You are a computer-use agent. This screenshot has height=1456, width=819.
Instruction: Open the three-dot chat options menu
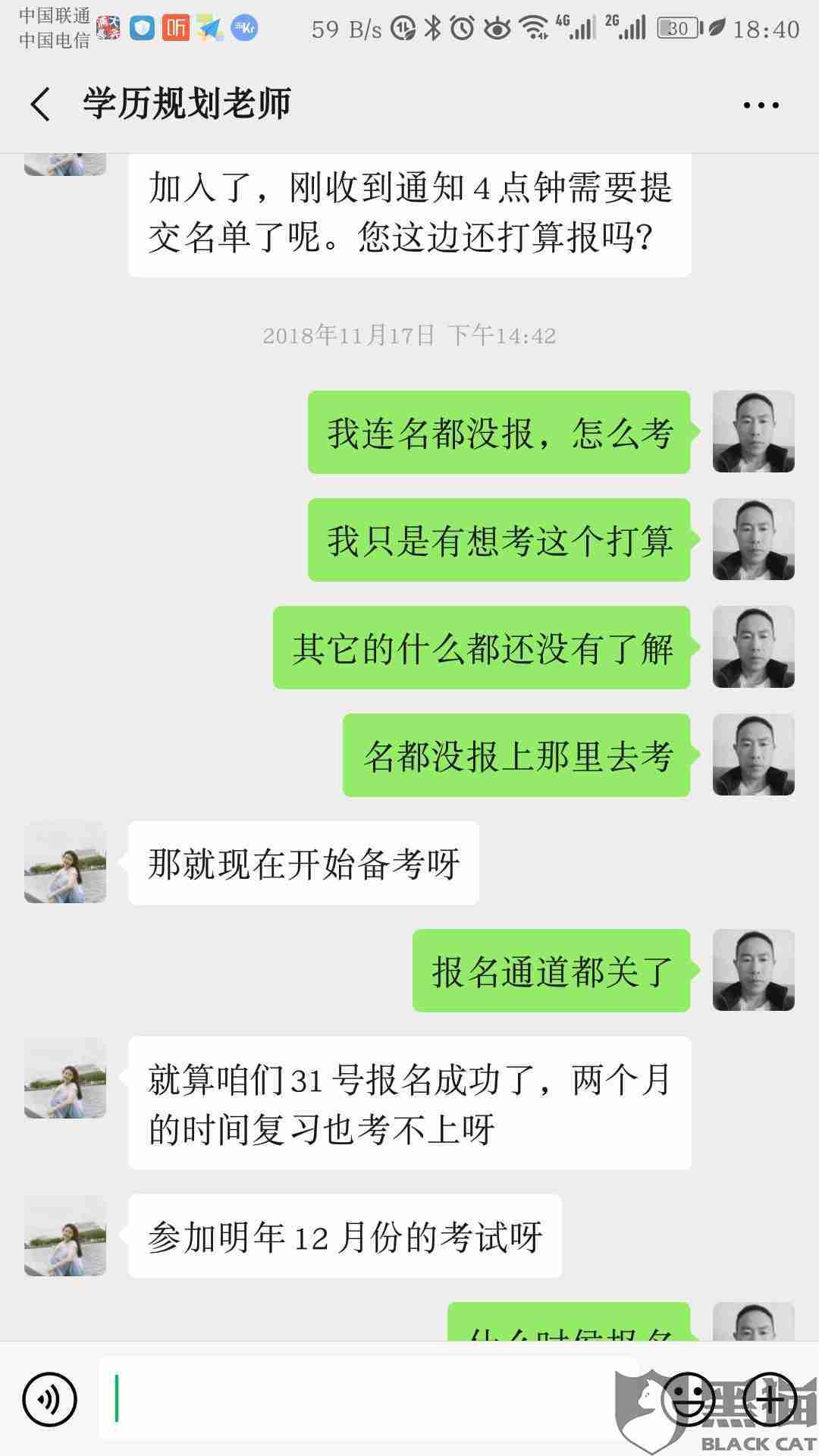pos(764,105)
